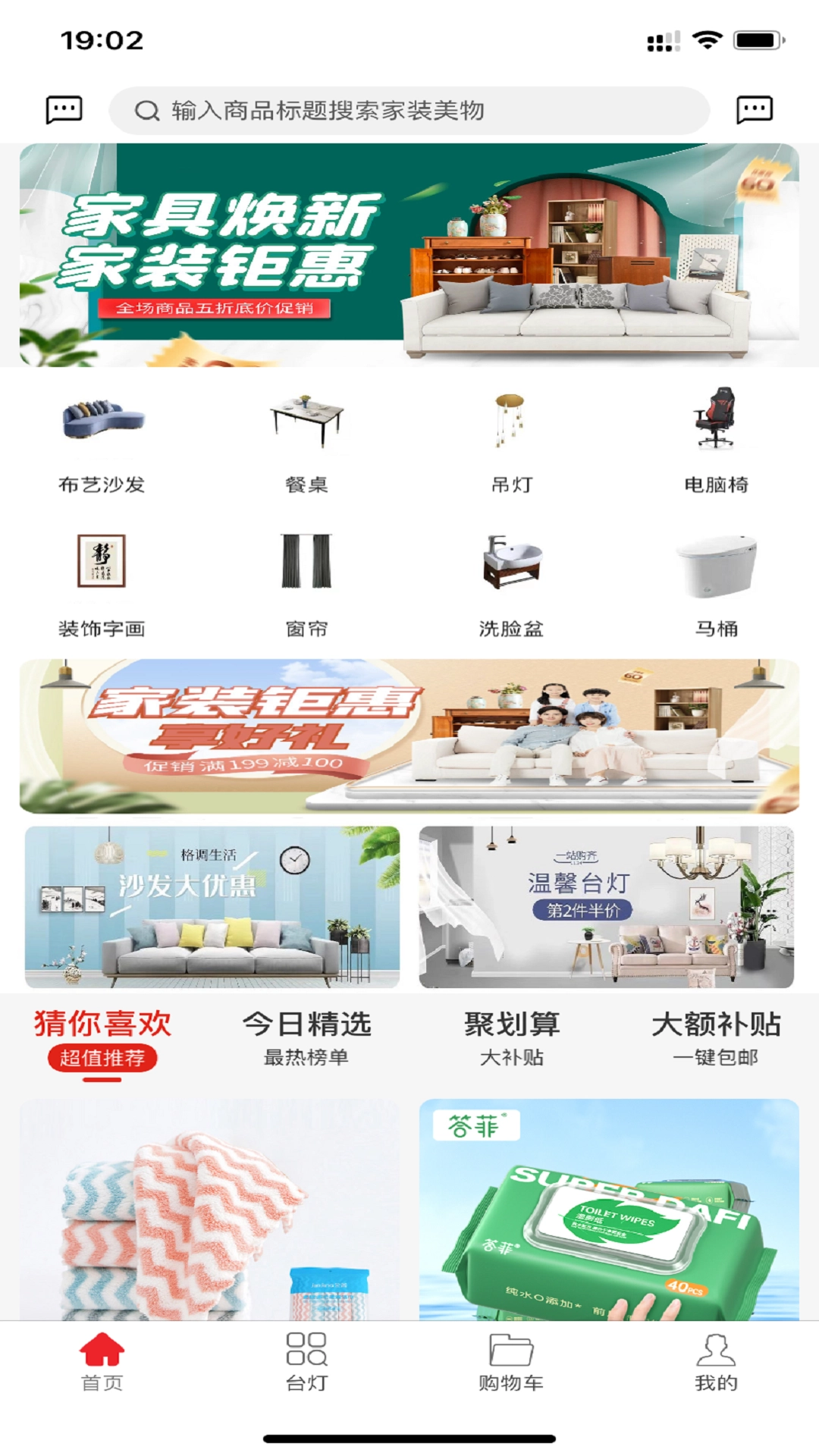This screenshot has height=1456, width=819.
Task: Open the 我的 profile tab
Action: [x=716, y=1362]
